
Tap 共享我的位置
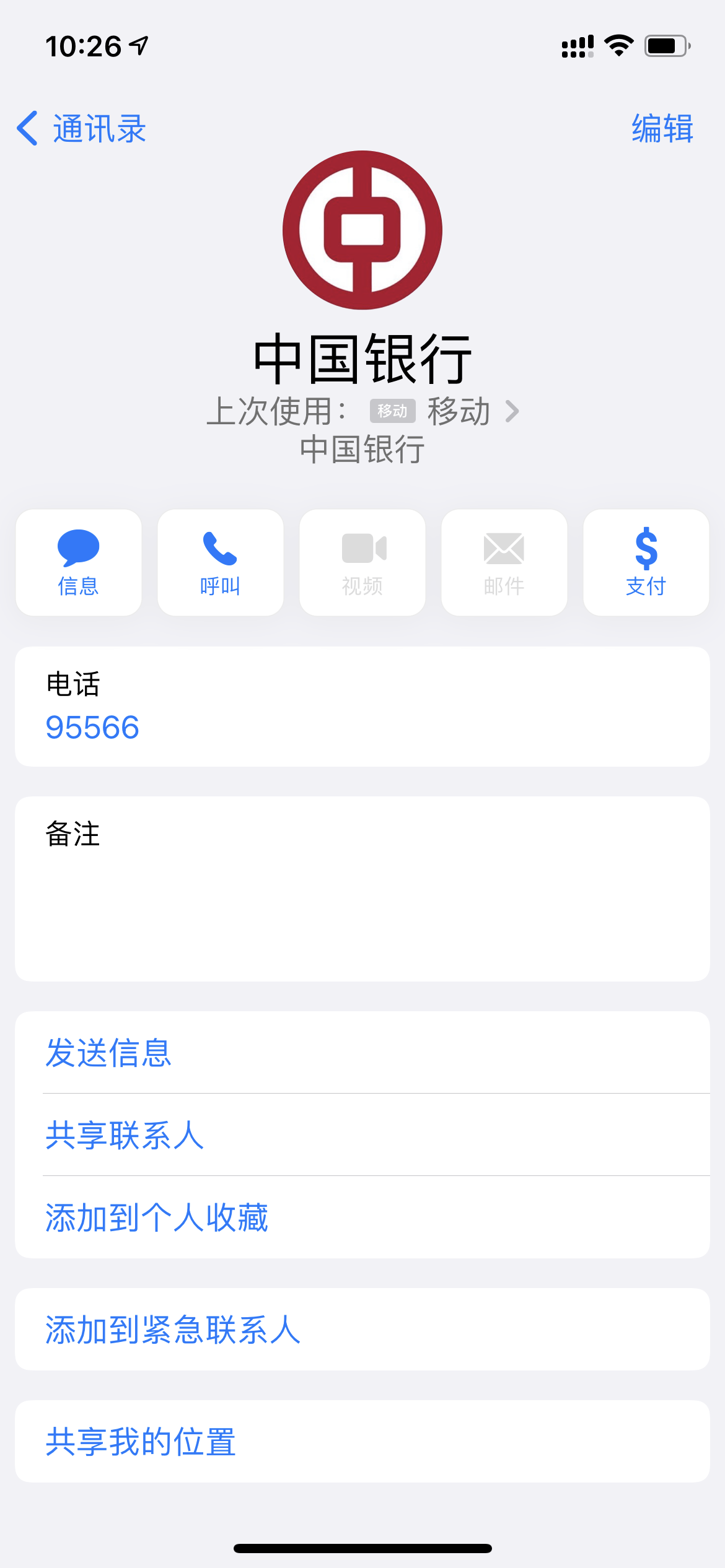pos(141,1442)
